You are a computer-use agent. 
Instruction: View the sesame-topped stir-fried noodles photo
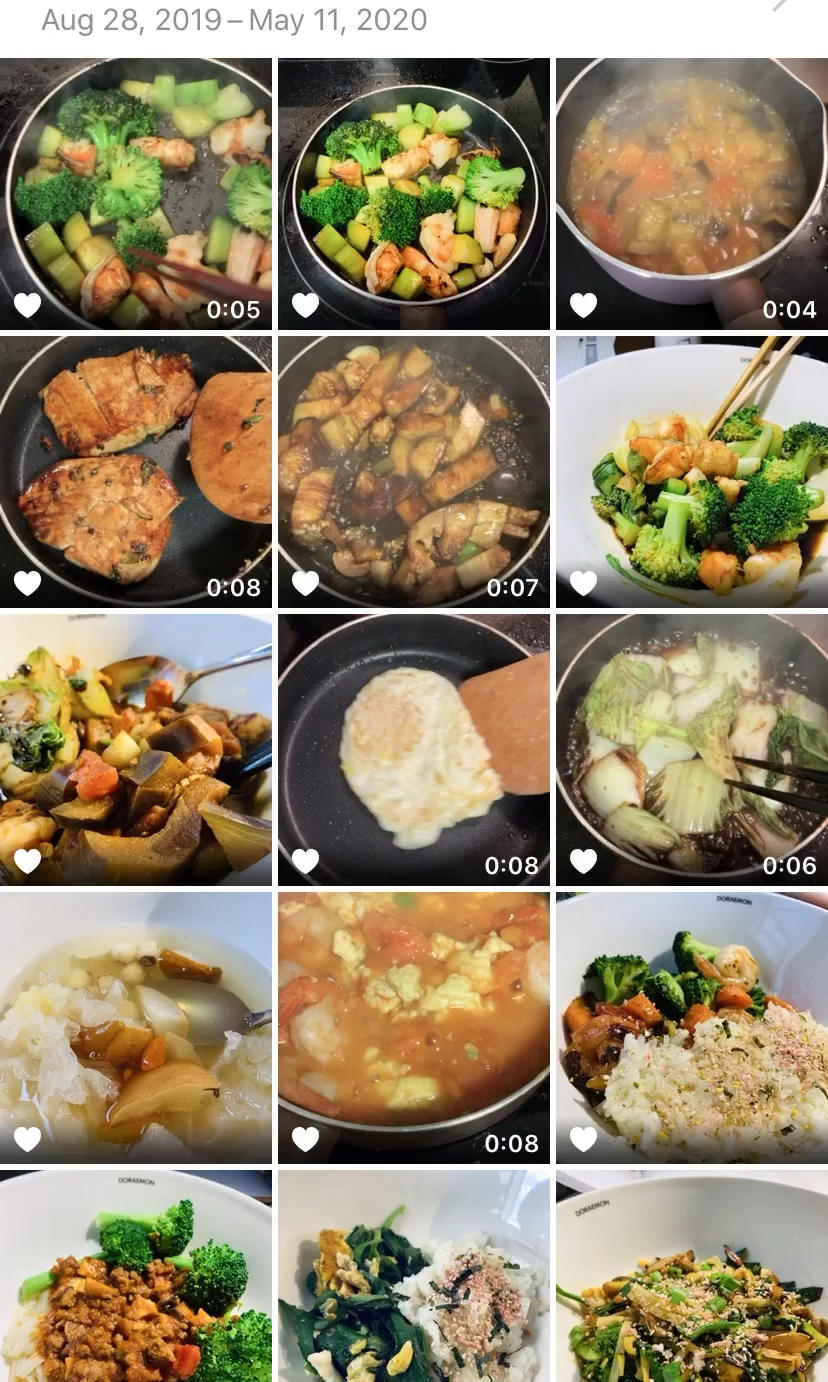tap(692, 1276)
